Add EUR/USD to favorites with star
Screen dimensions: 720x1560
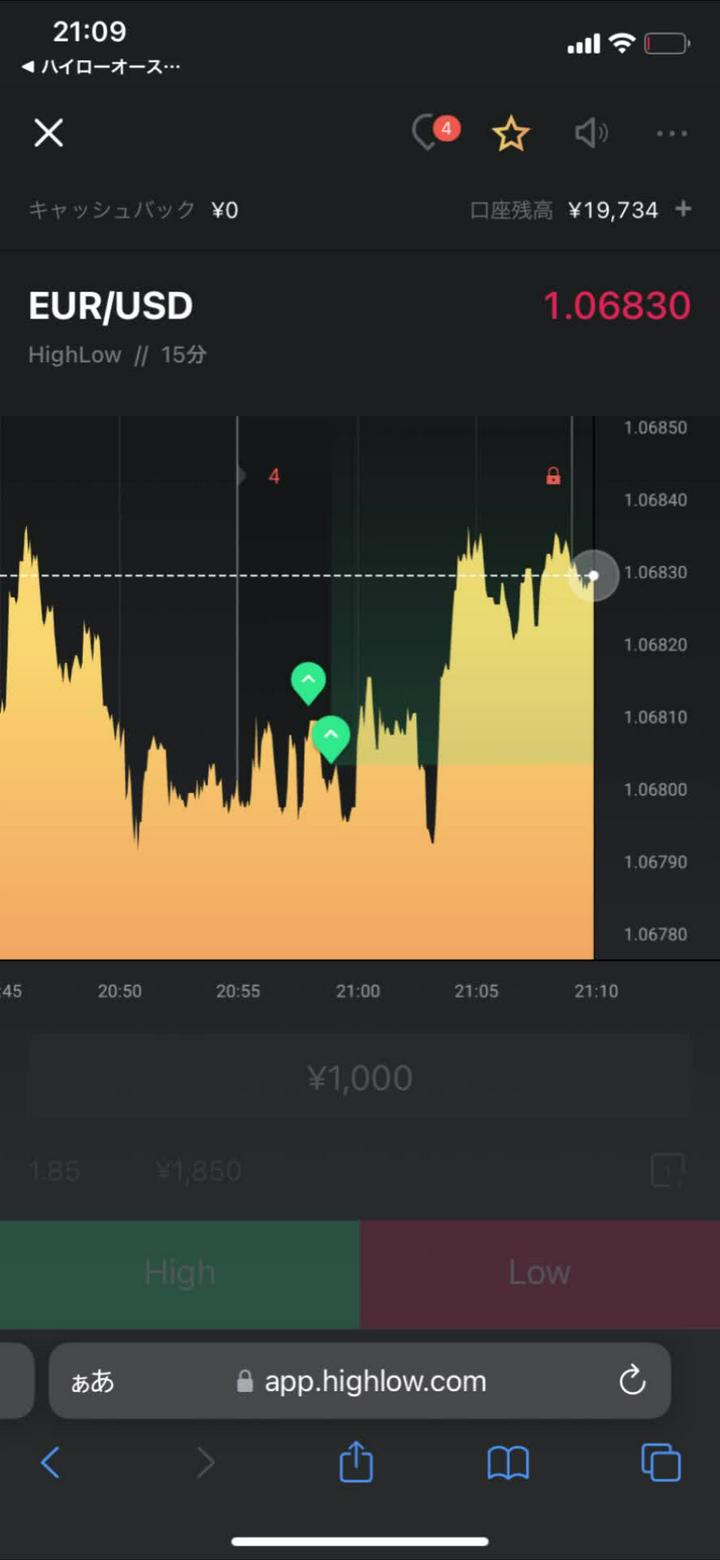pos(510,133)
